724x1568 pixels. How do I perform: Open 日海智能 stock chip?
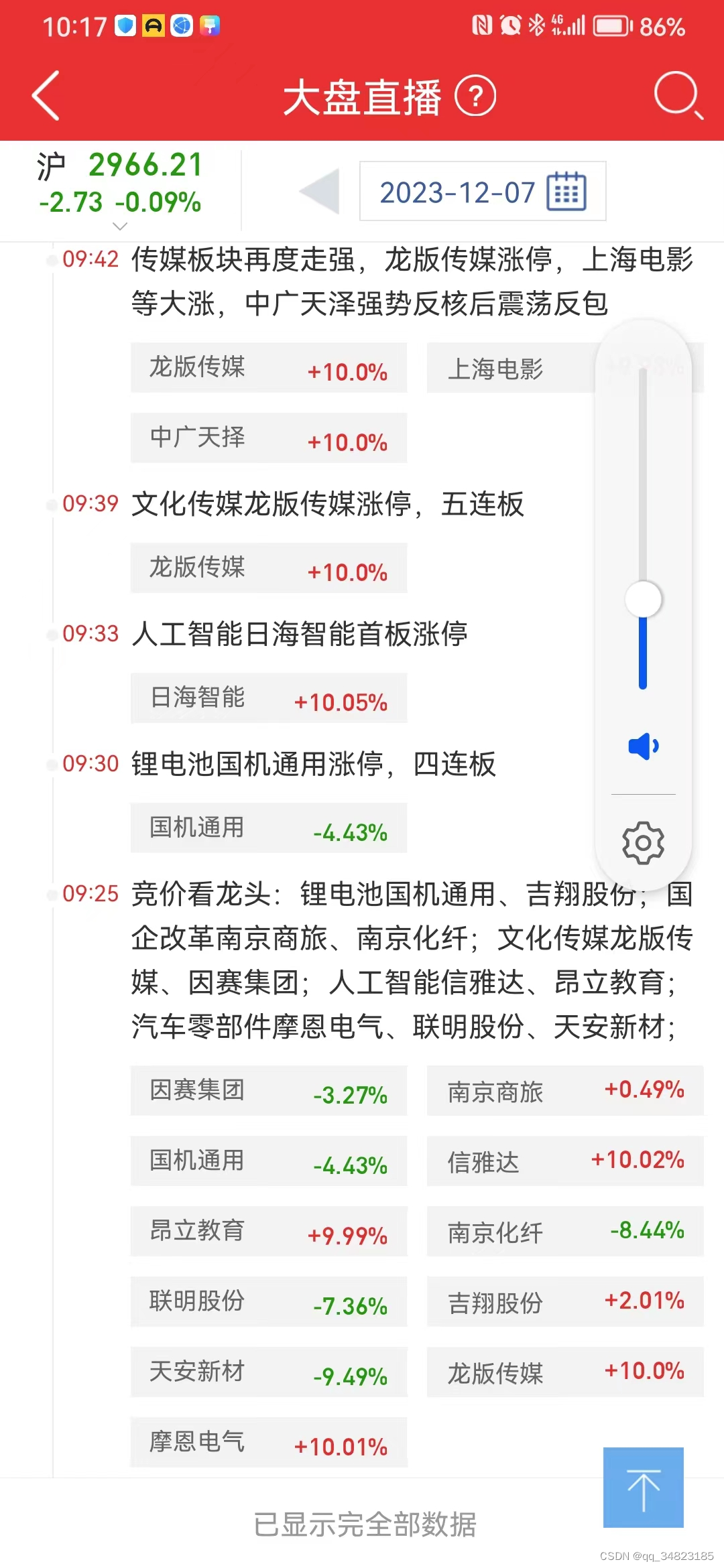point(269,698)
